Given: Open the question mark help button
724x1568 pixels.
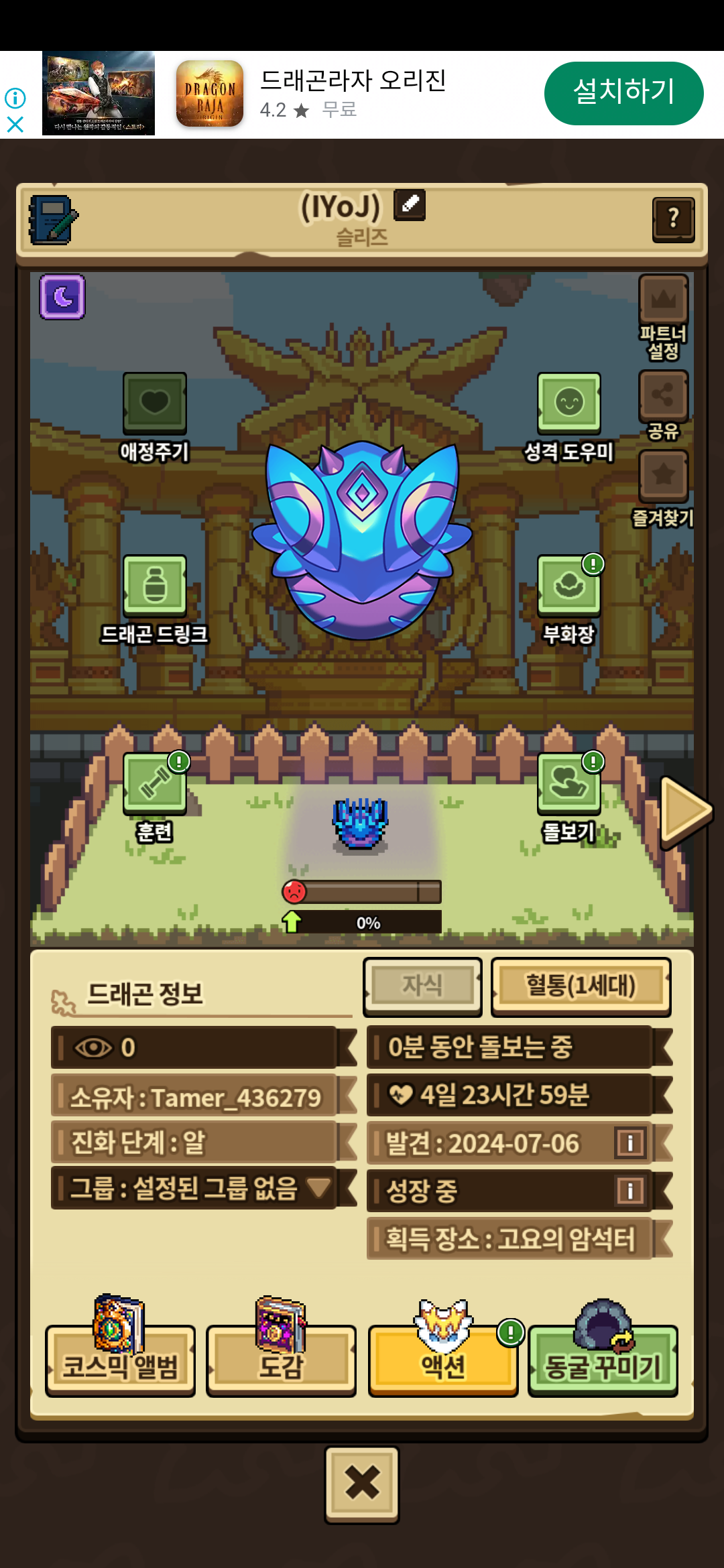Looking at the screenshot, I should pyautogui.click(x=673, y=219).
